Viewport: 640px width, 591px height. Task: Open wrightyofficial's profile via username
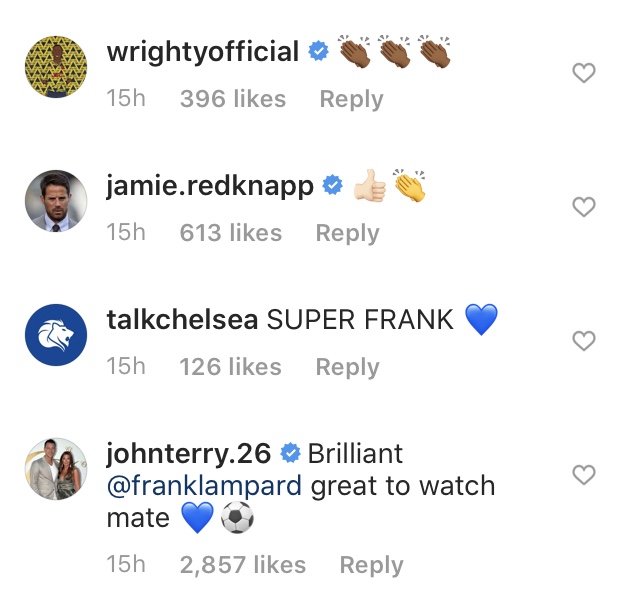coord(202,52)
